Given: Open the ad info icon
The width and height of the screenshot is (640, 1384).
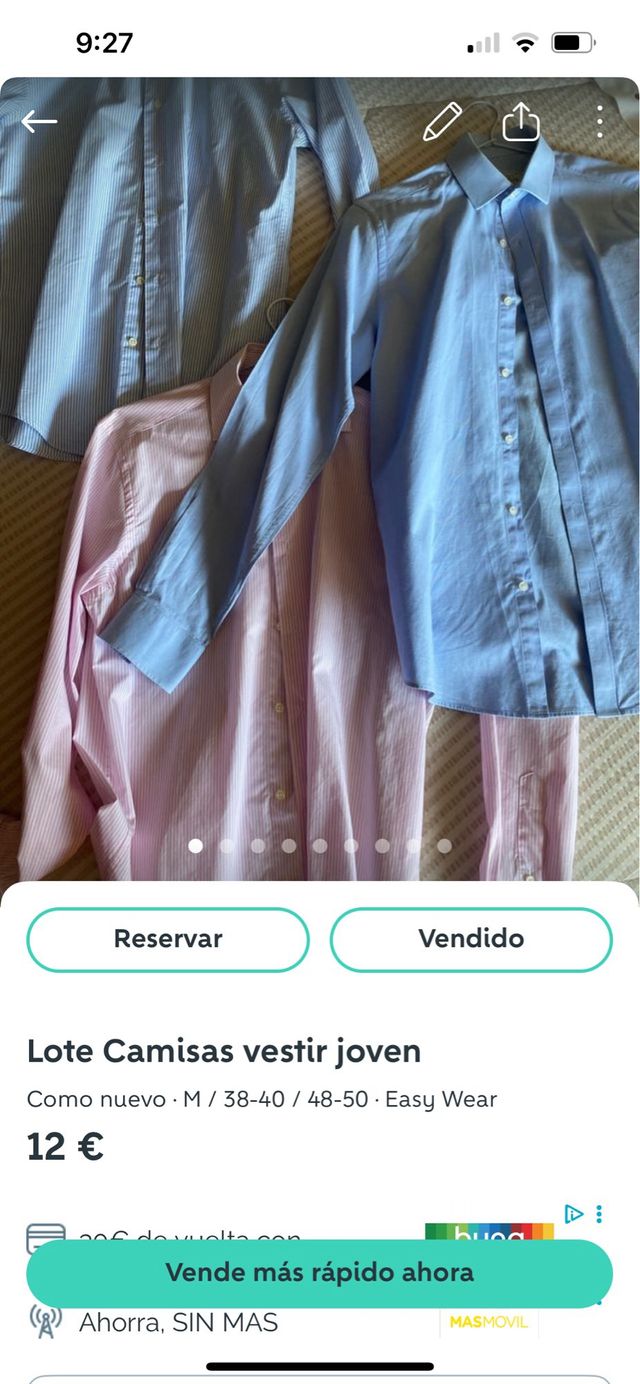Looking at the screenshot, I should pyautogui.click(x=573, y=1213).
